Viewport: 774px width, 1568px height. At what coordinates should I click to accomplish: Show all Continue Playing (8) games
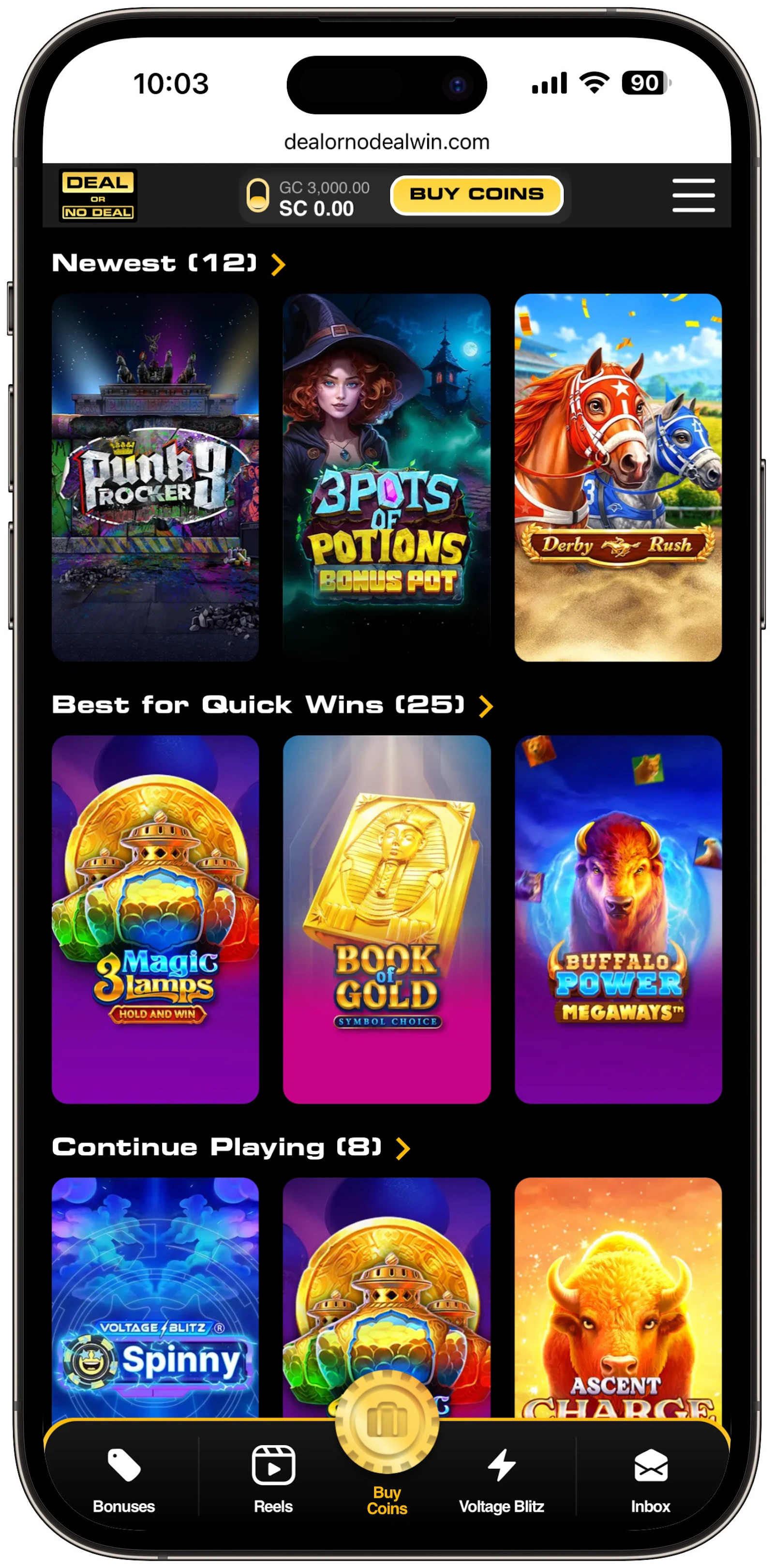402,1148
